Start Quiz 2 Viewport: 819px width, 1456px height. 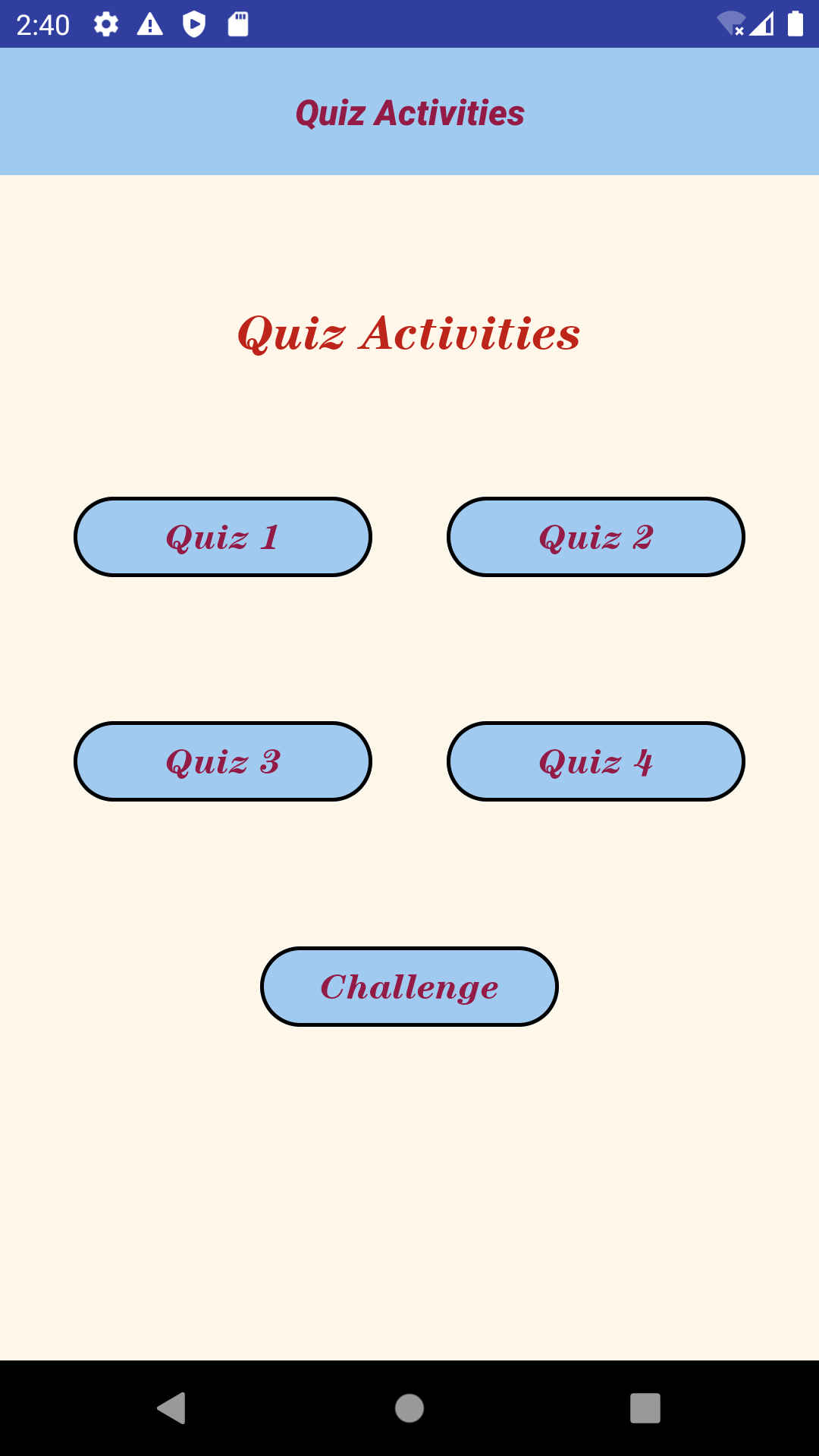596,537
